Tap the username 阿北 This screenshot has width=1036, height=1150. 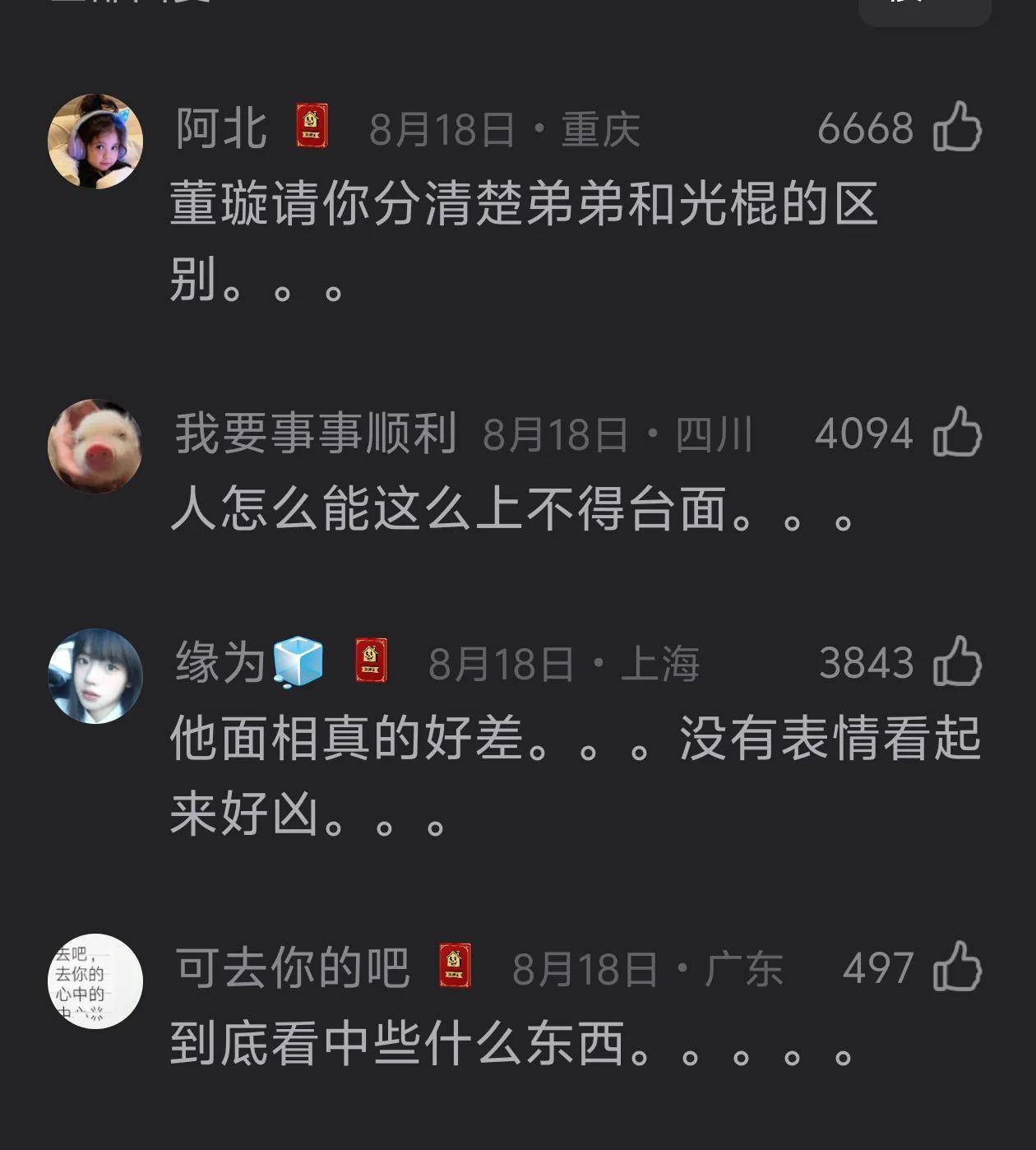(x=221, y=129)
